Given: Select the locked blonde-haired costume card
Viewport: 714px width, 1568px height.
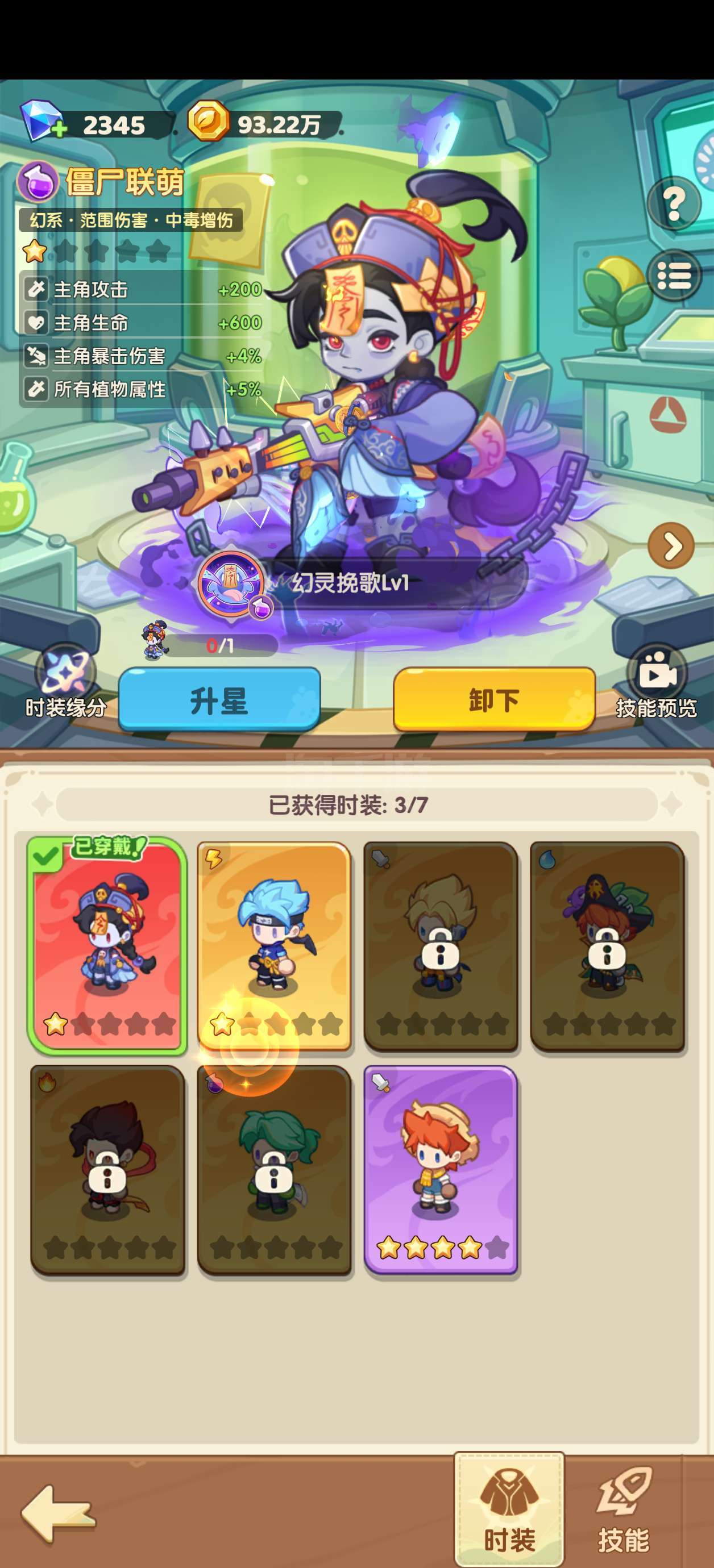Looking at the screenshot, I should (x=441, y=946).
